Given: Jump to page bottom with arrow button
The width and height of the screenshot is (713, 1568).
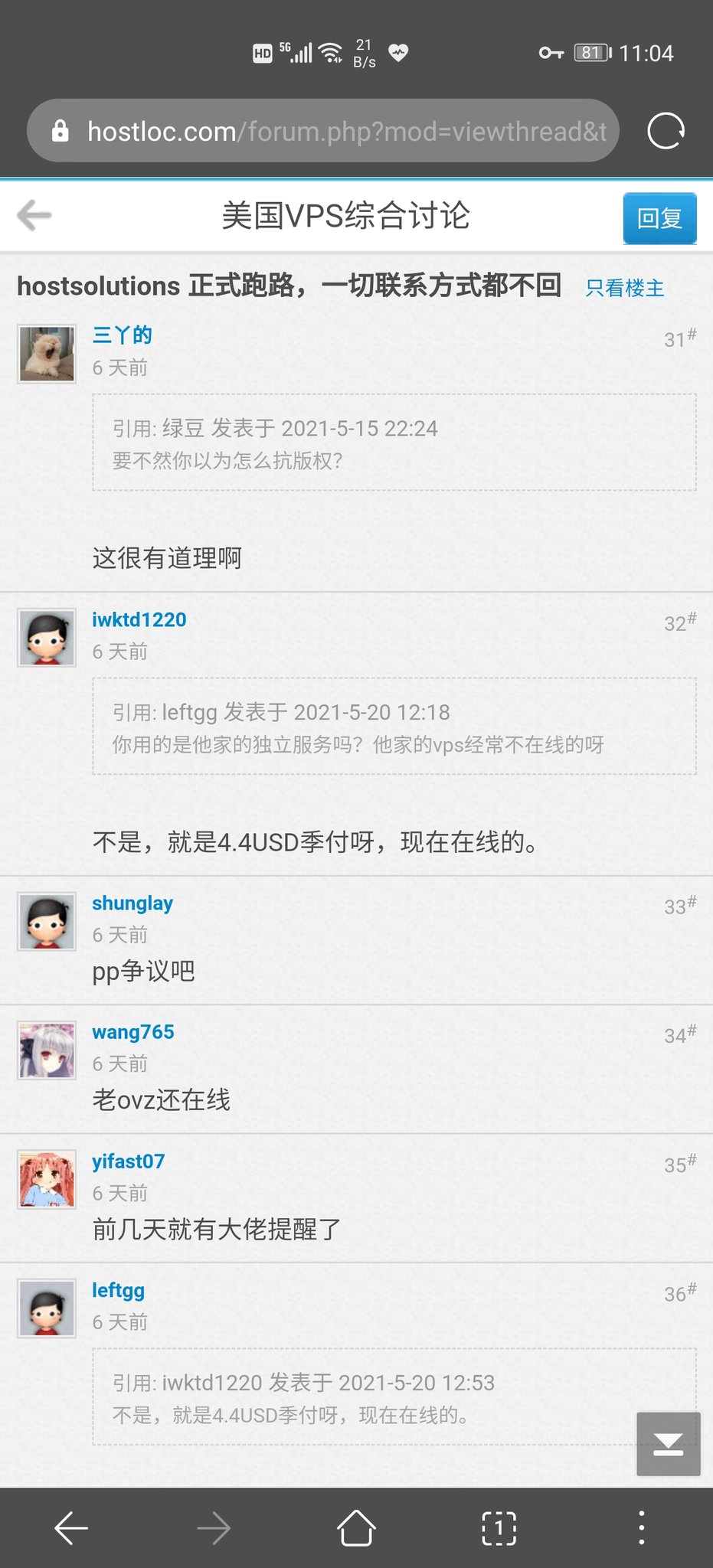Looking at the screenshot, I should point(668,1444).
